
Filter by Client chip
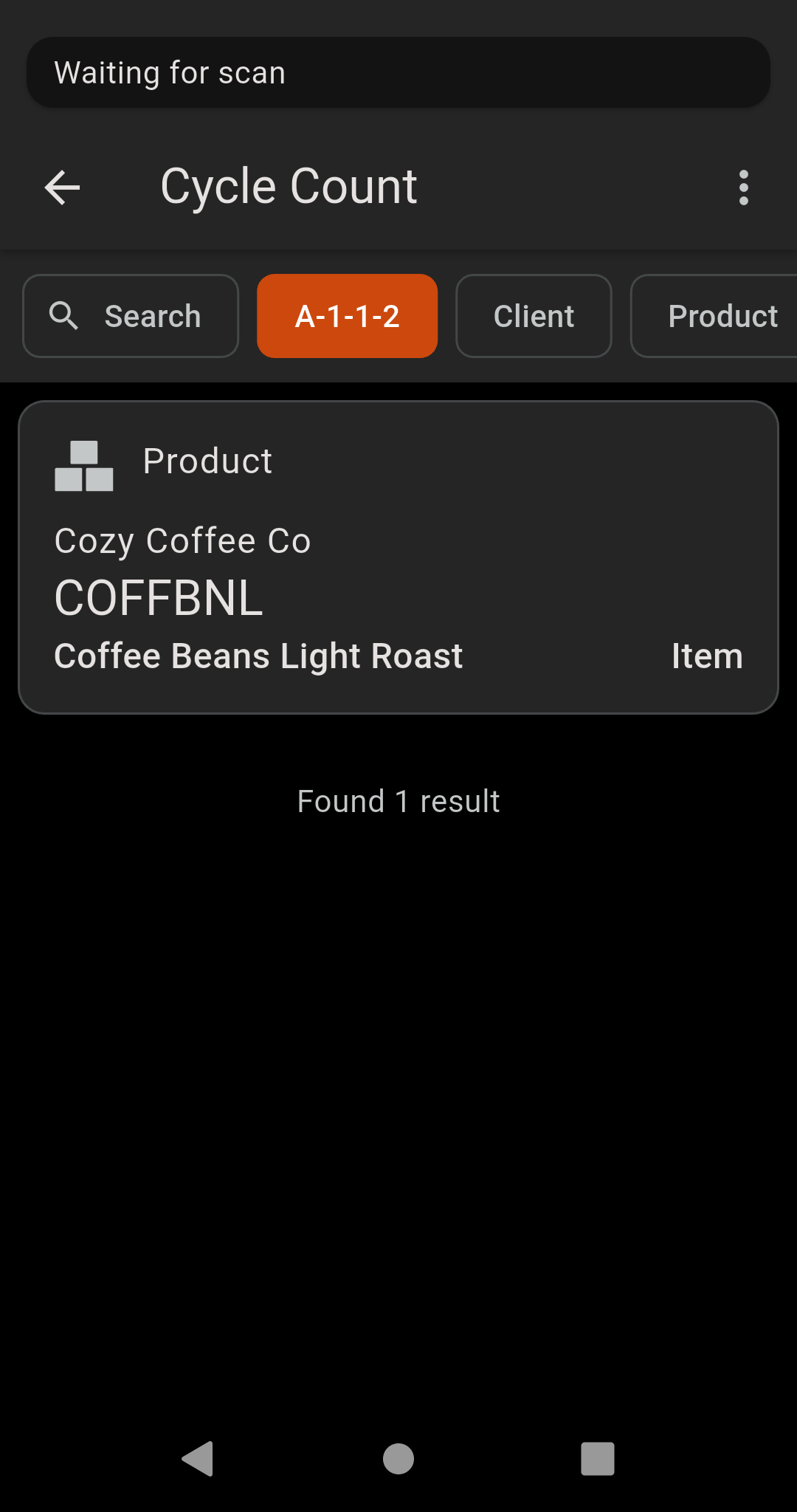534,316
